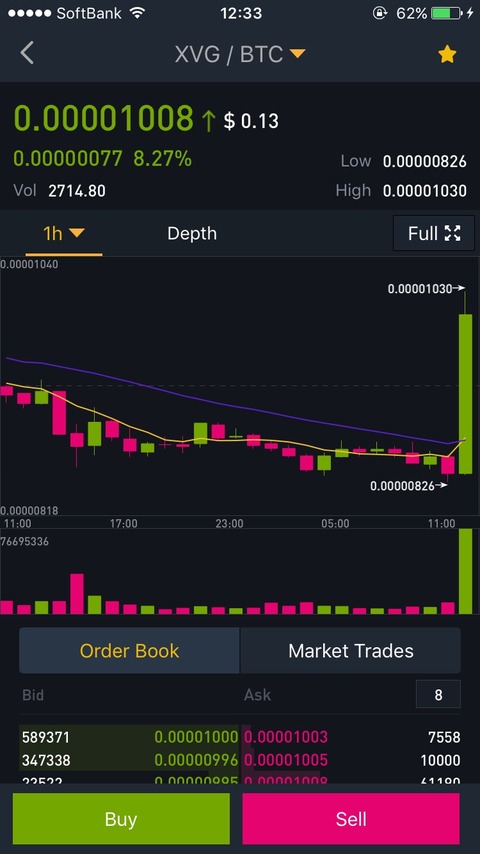The height and width of the screenshot is (854, 480).
Task: Tap the Sell button
Action: [351, 819]
